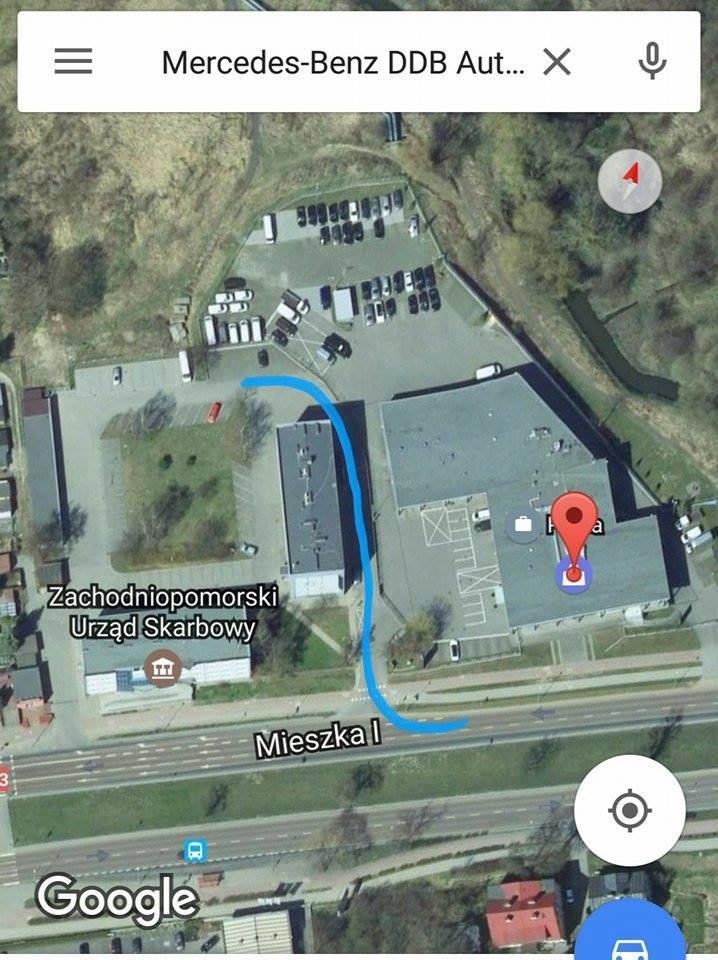Open the hamburger menu drawer
Image resolution: width=718 pixels, height=960 pixels.
coord(73,62)
